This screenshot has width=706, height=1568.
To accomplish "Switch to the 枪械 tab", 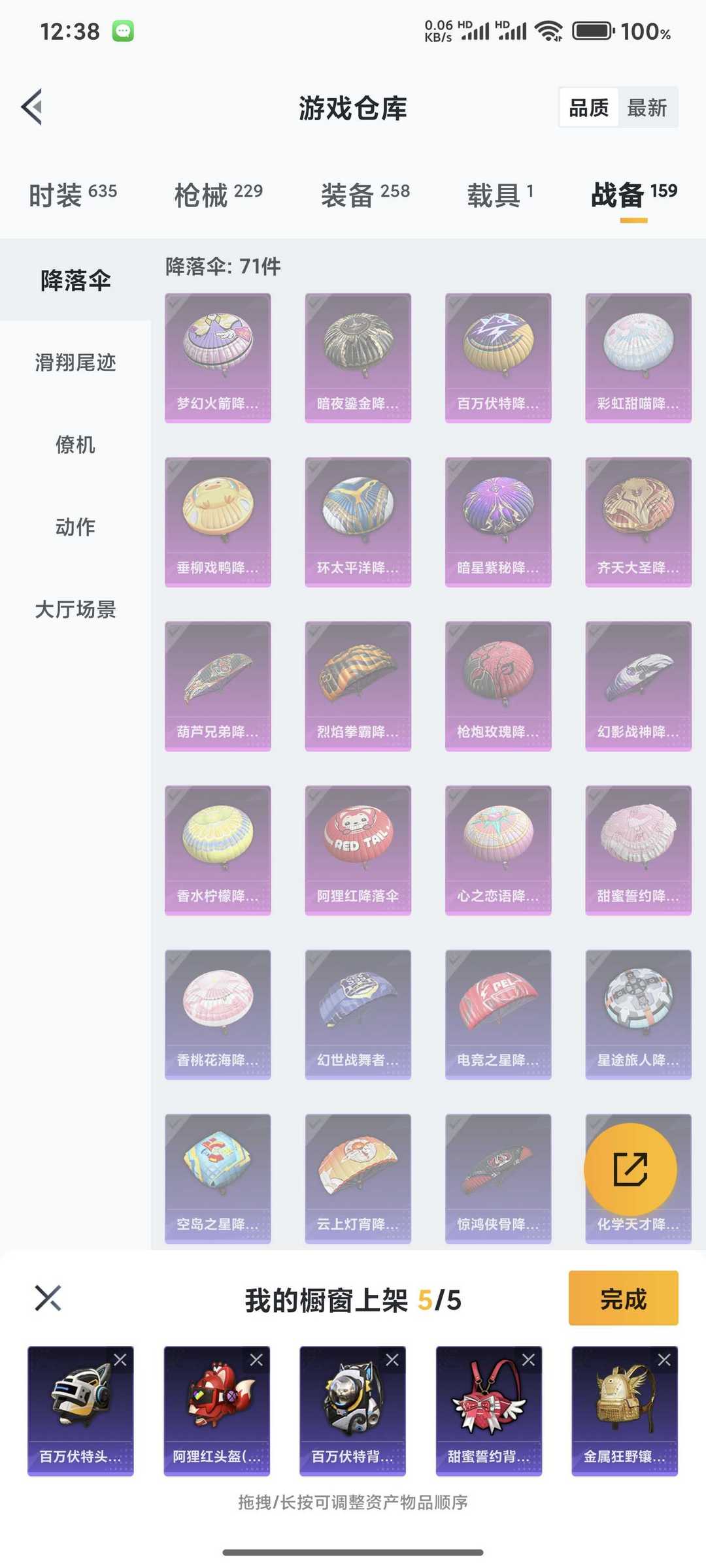I will point(218,194).
